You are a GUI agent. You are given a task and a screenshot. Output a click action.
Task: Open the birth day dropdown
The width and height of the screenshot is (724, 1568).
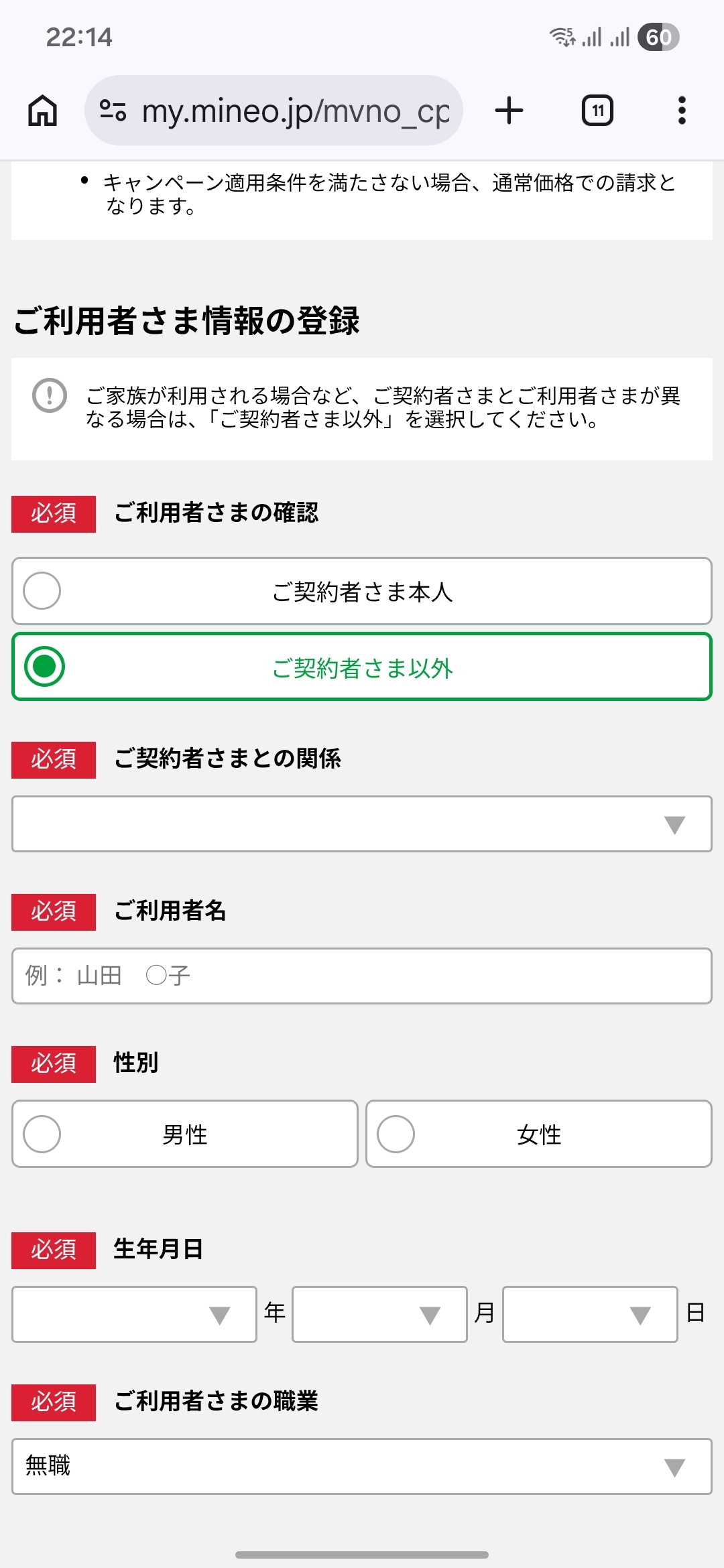click(590, 1314)
